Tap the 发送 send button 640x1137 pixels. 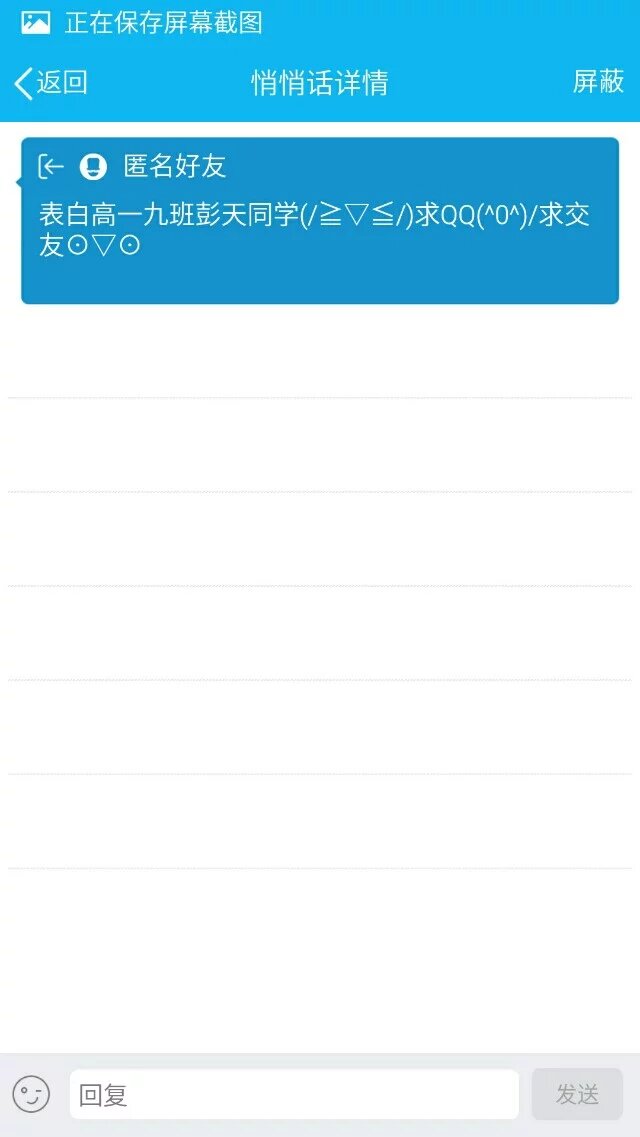[577, 1094]
